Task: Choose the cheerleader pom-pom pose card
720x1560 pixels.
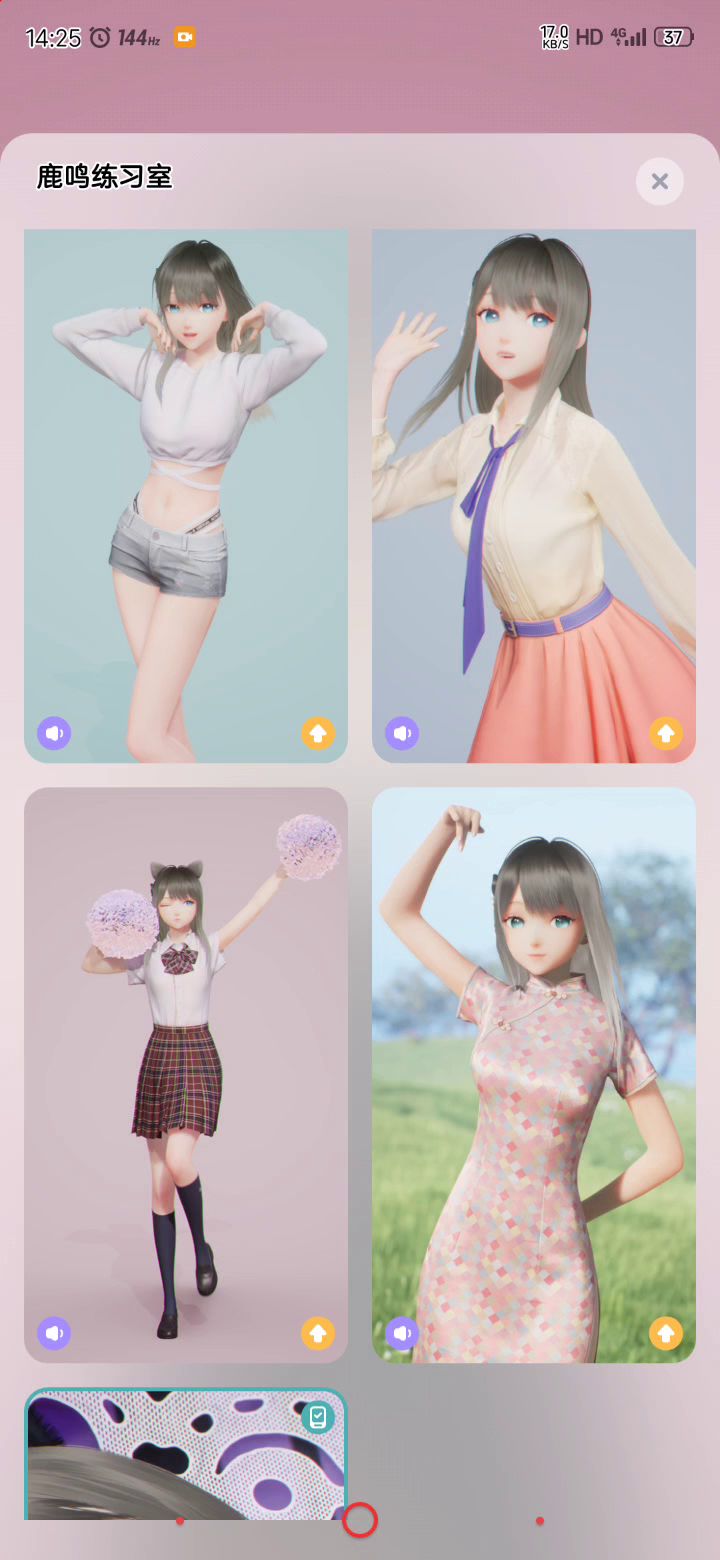Action: 186,1060
